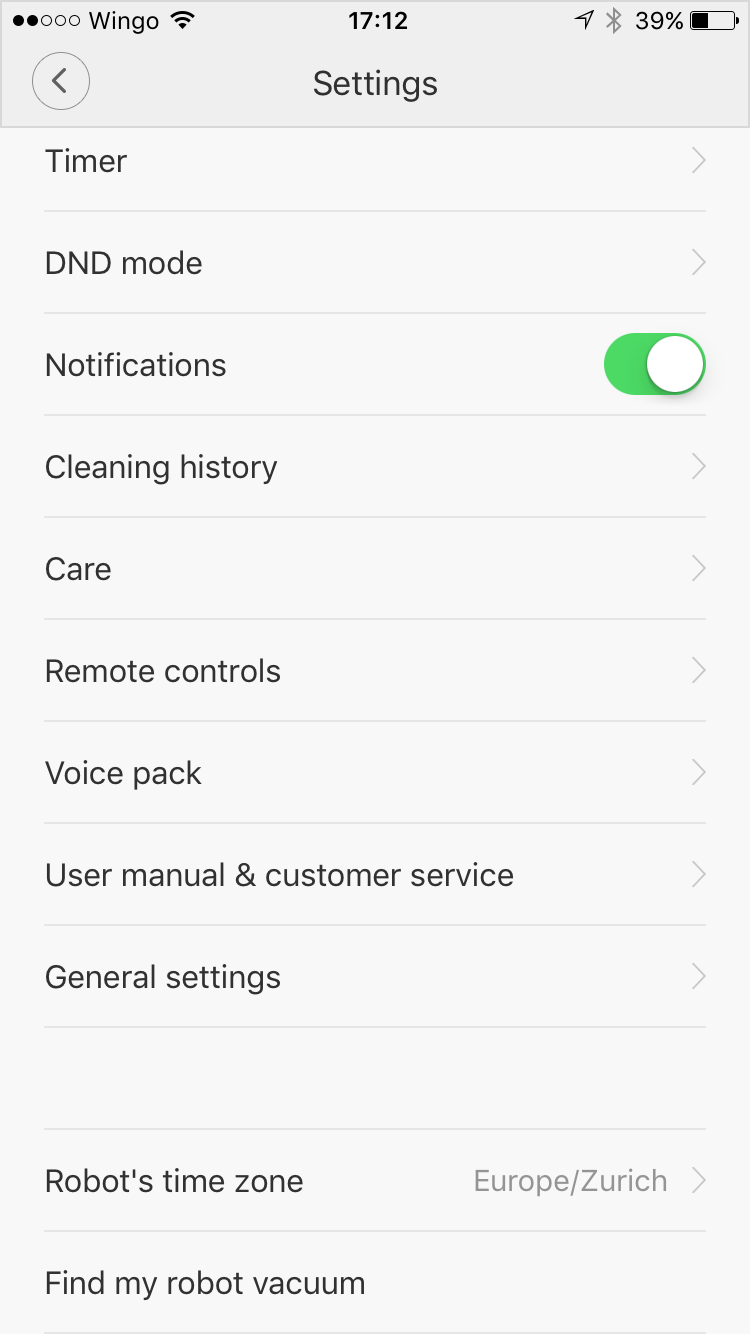Select the Voice pack row
Viewport: 750px width, 1334px height.
[375, 773]
